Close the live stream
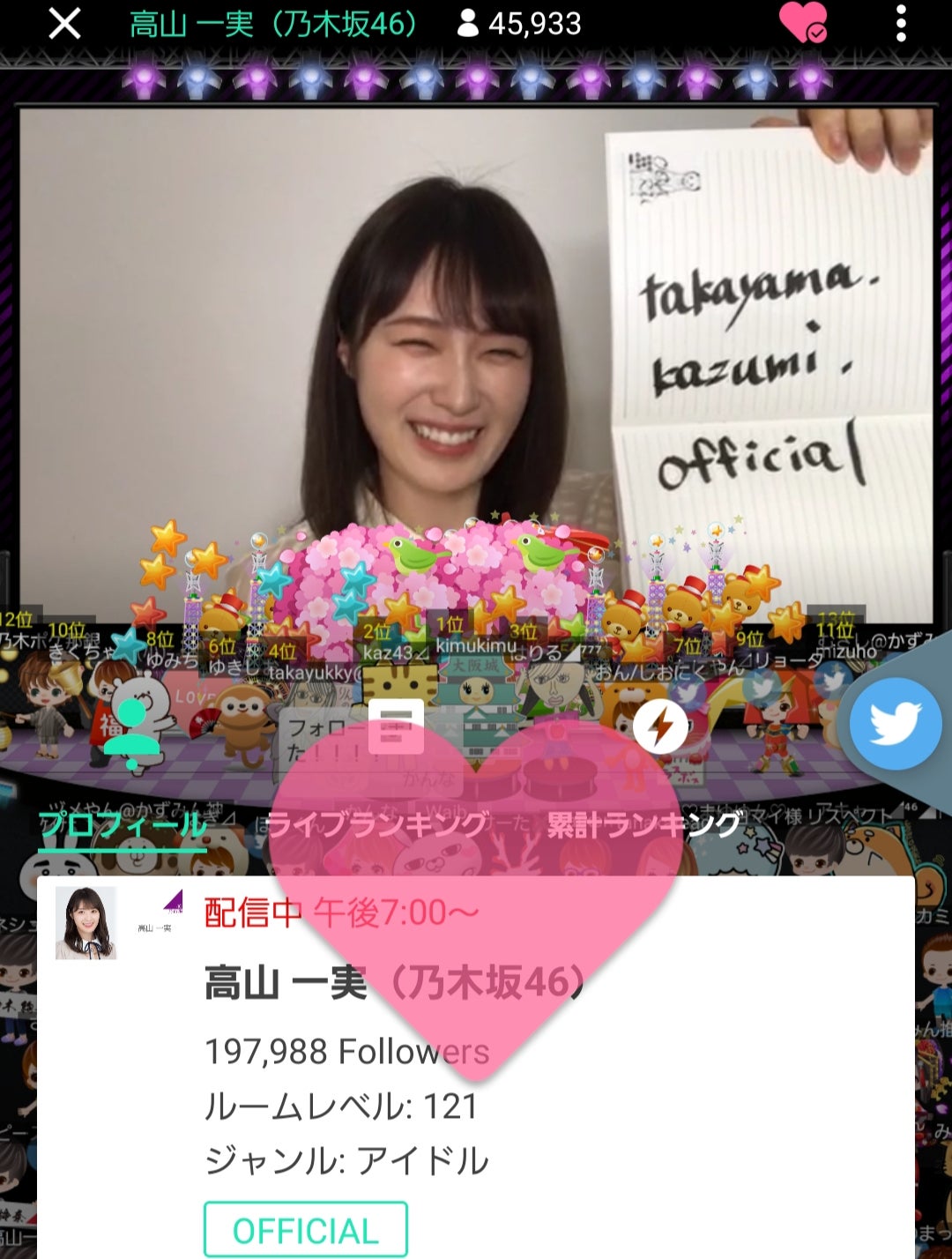This screenshot has height=1259, width=952. click(64, 24)
